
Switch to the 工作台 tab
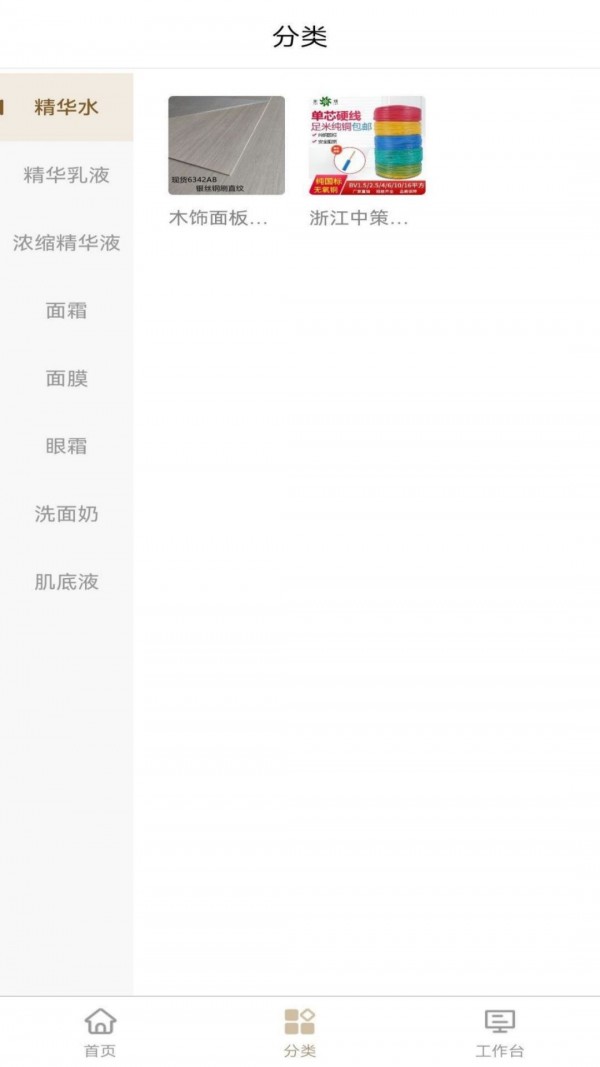tap(499, 1033)
